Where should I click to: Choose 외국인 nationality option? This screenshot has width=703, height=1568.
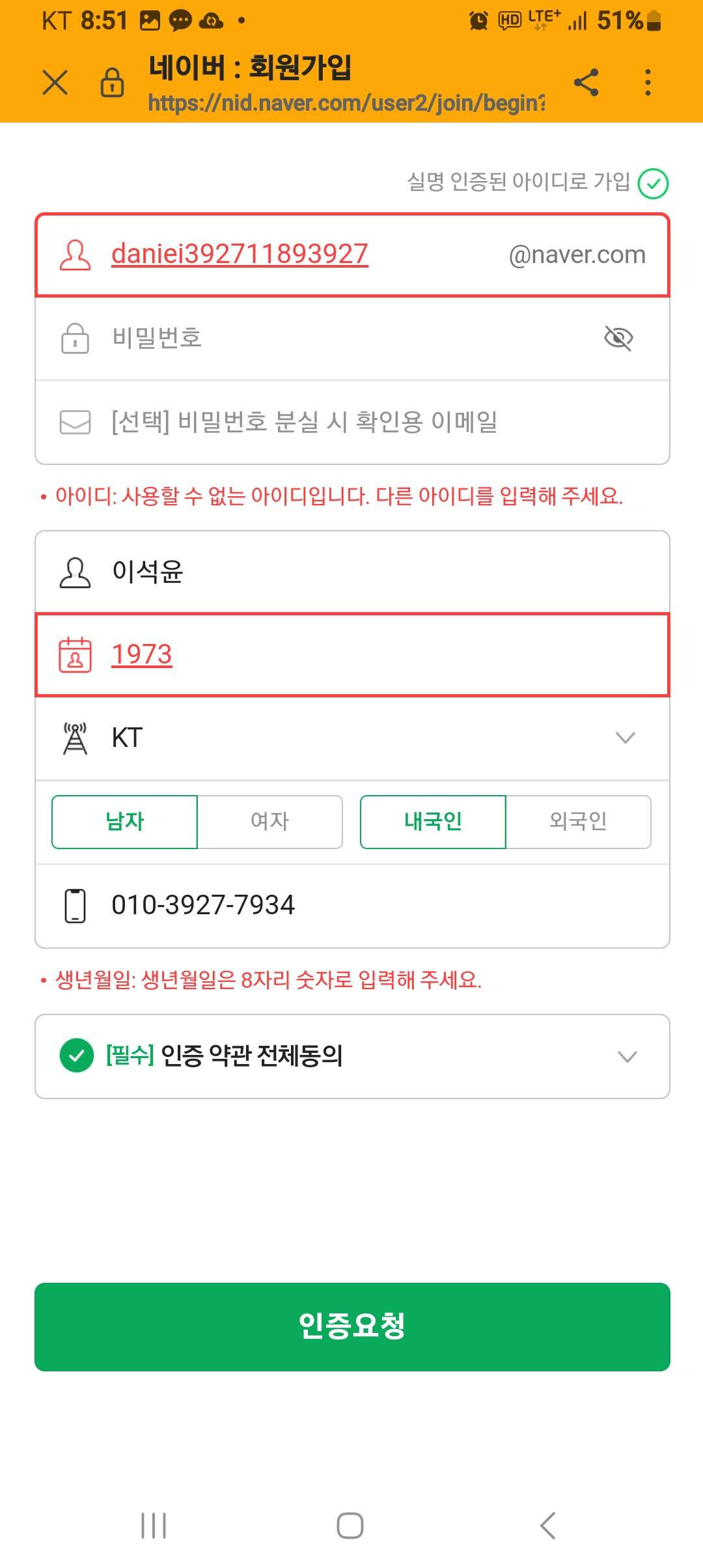(x=578, y=822)
